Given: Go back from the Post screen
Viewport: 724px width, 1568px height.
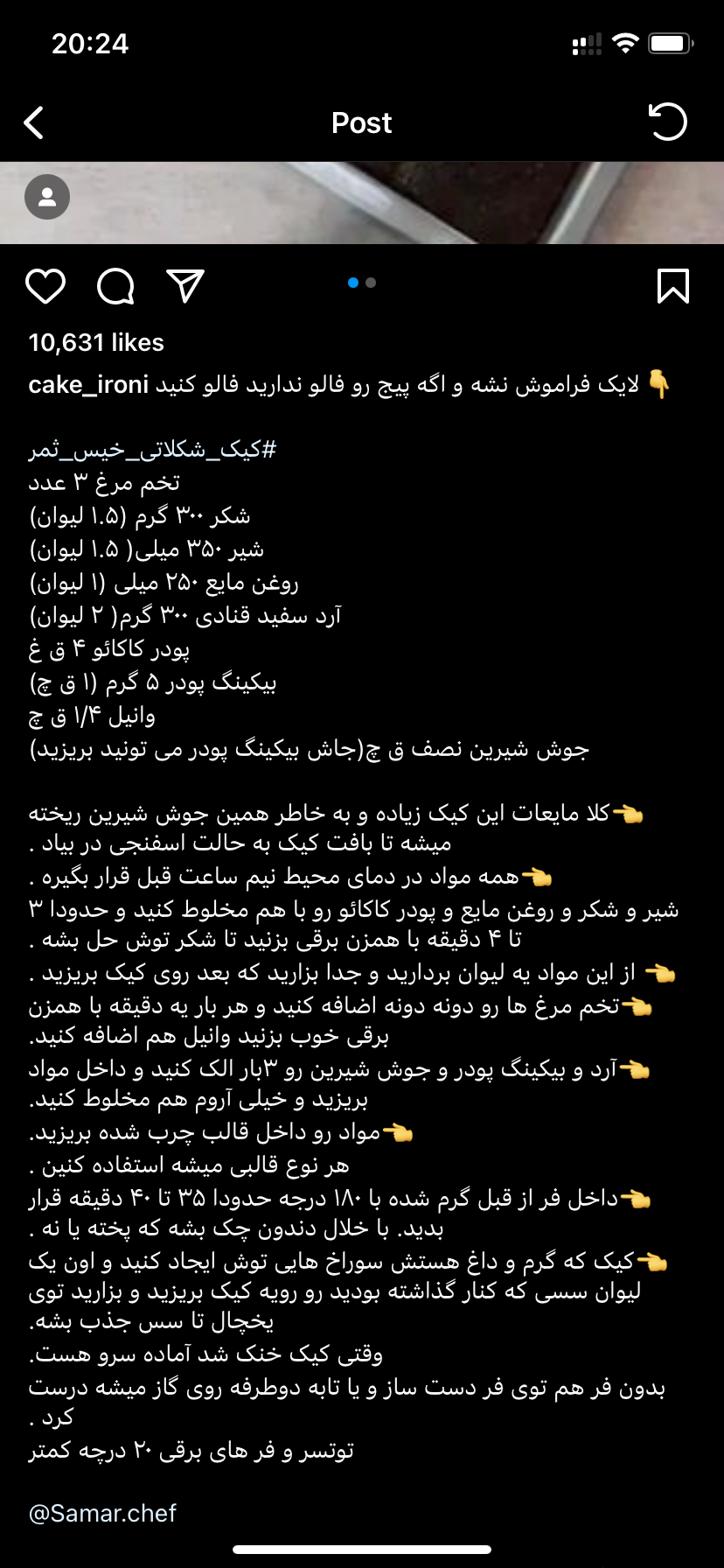Looking at the screenshot, I should (34, 123).
